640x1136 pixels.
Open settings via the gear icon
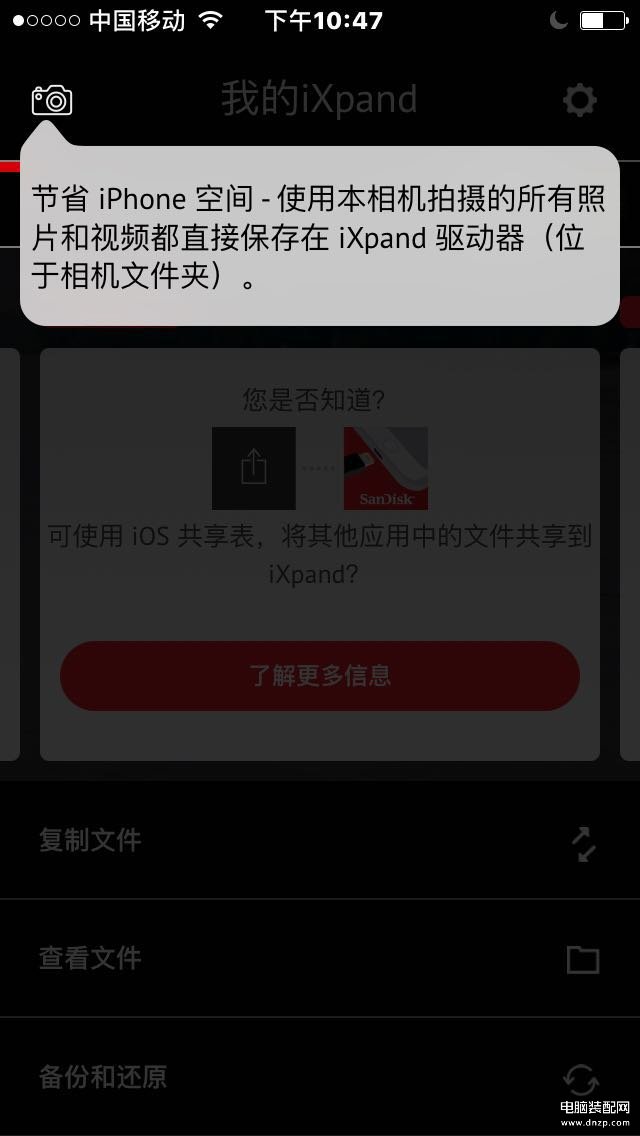(x=579, y=100)
